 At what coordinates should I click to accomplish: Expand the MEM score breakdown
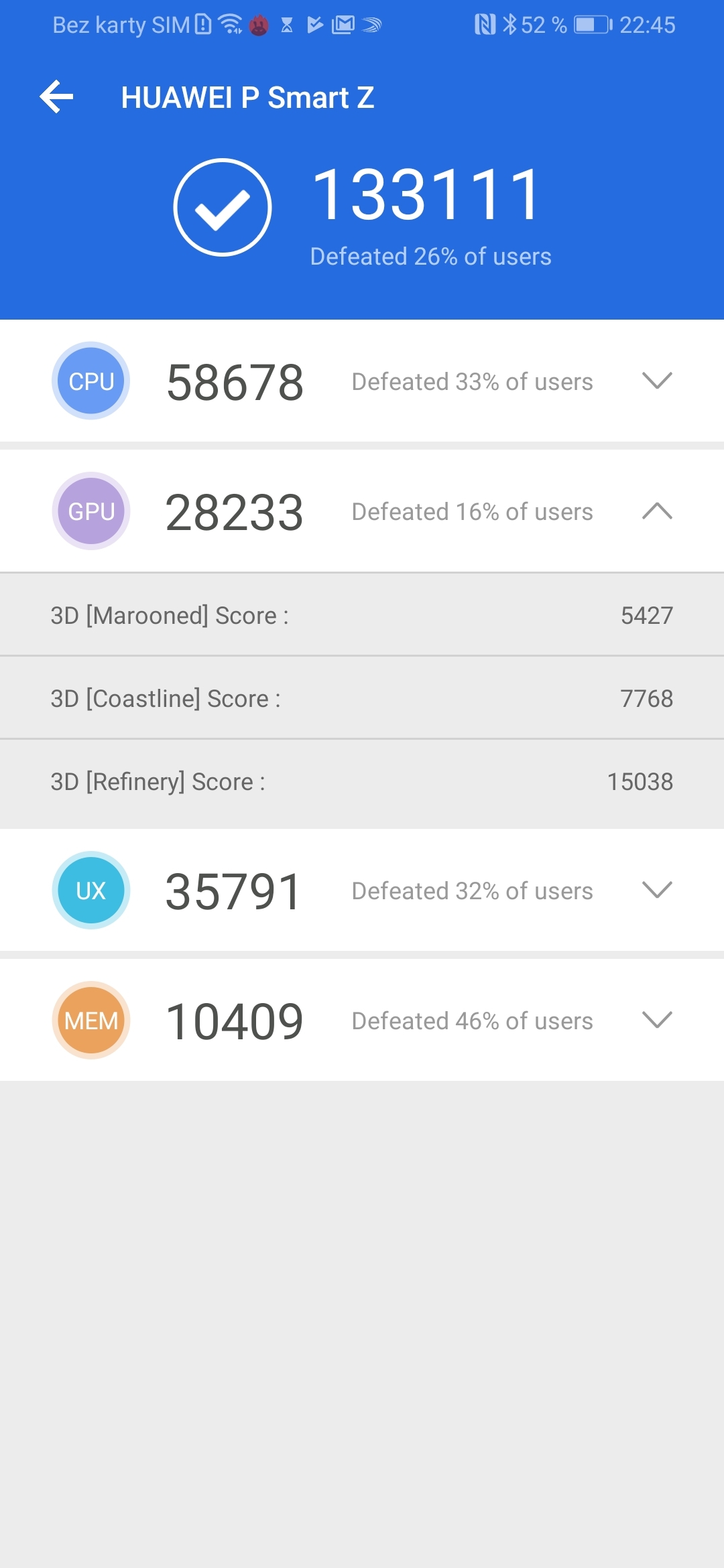[657, 1021]
